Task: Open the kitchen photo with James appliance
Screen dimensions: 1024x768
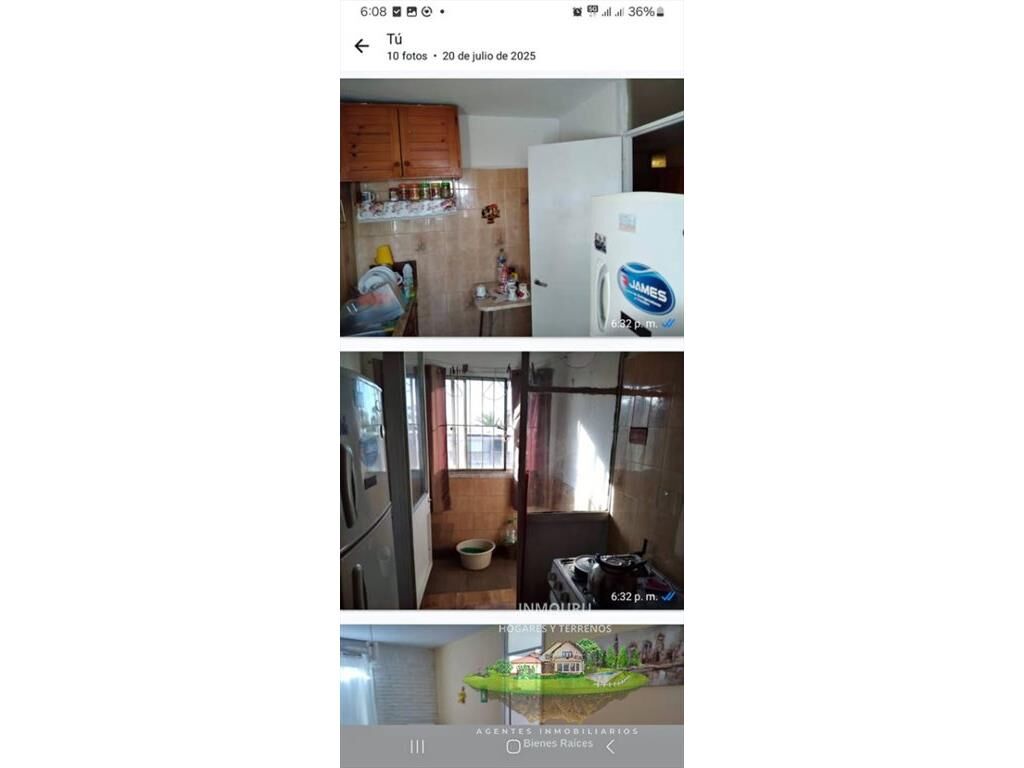Action: point(511,207)
